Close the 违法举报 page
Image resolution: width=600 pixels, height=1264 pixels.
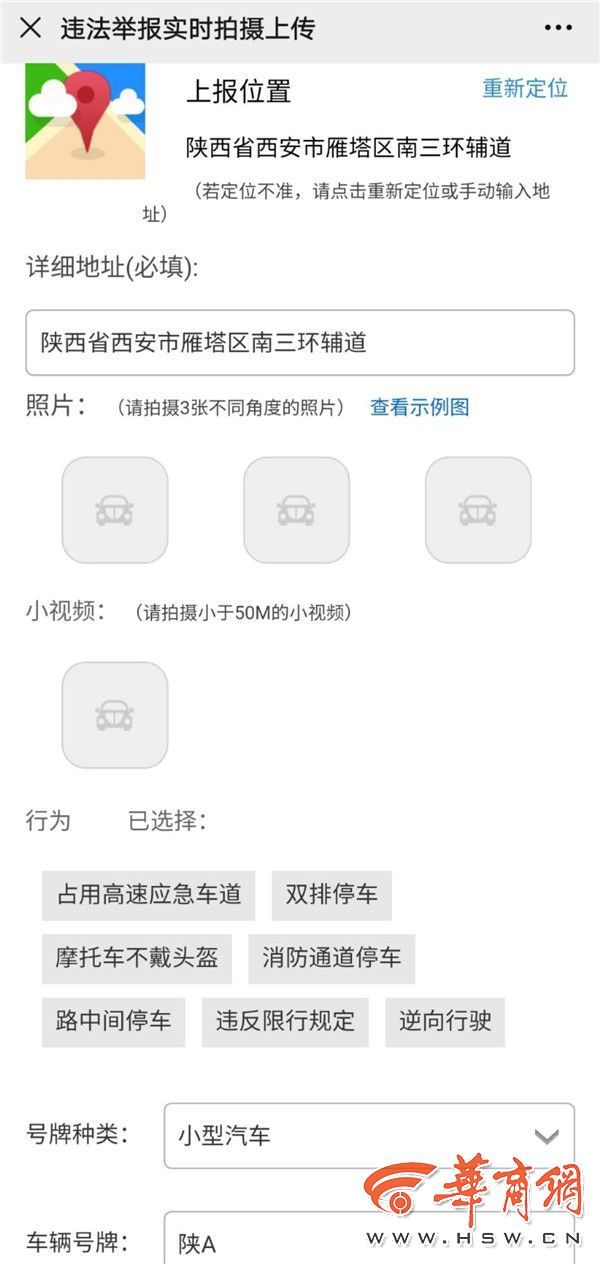click(31, 28)
